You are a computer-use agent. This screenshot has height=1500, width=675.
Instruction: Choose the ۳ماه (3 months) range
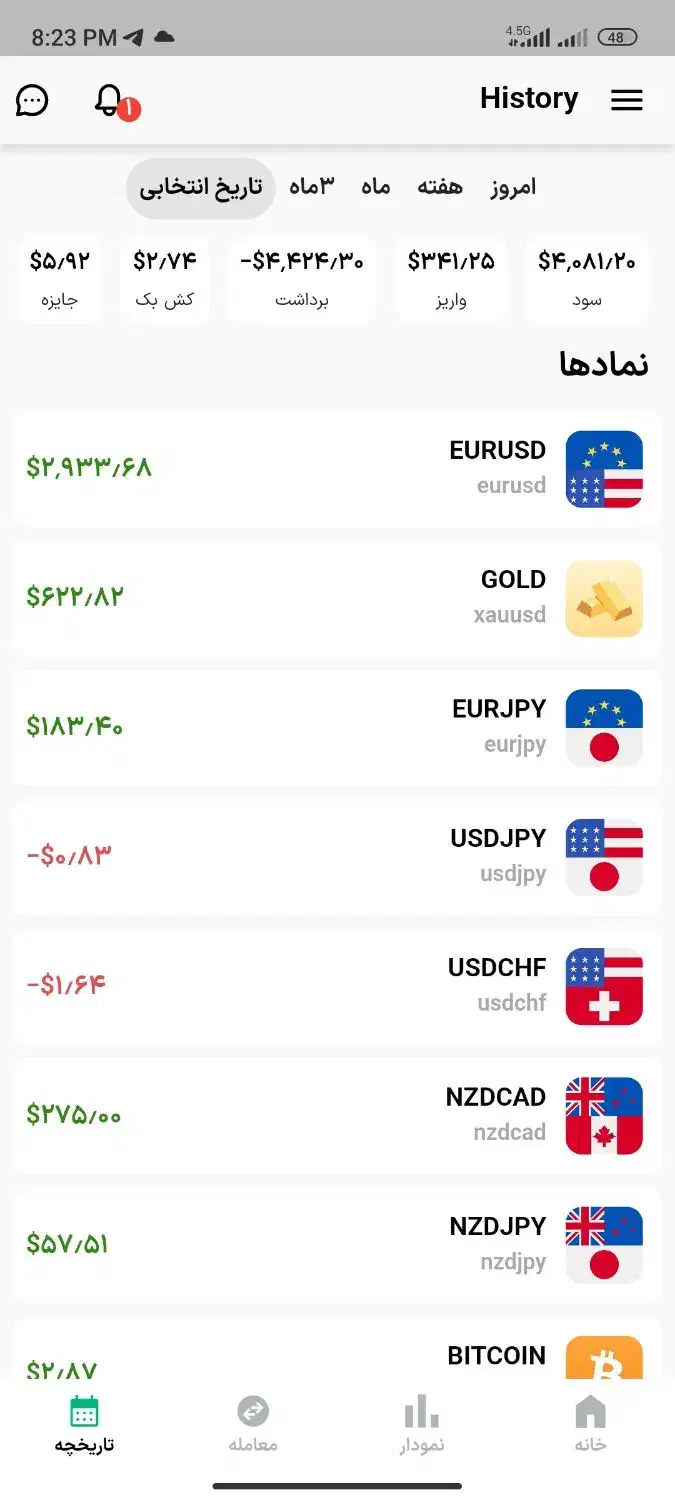tap(312, 187)
